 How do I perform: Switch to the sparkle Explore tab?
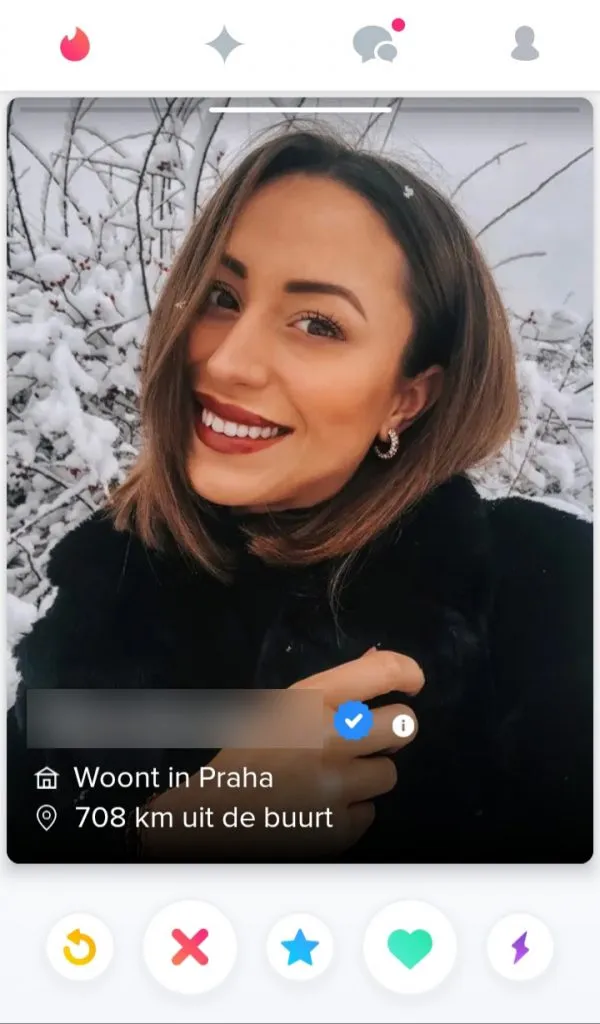click(224, 44)
